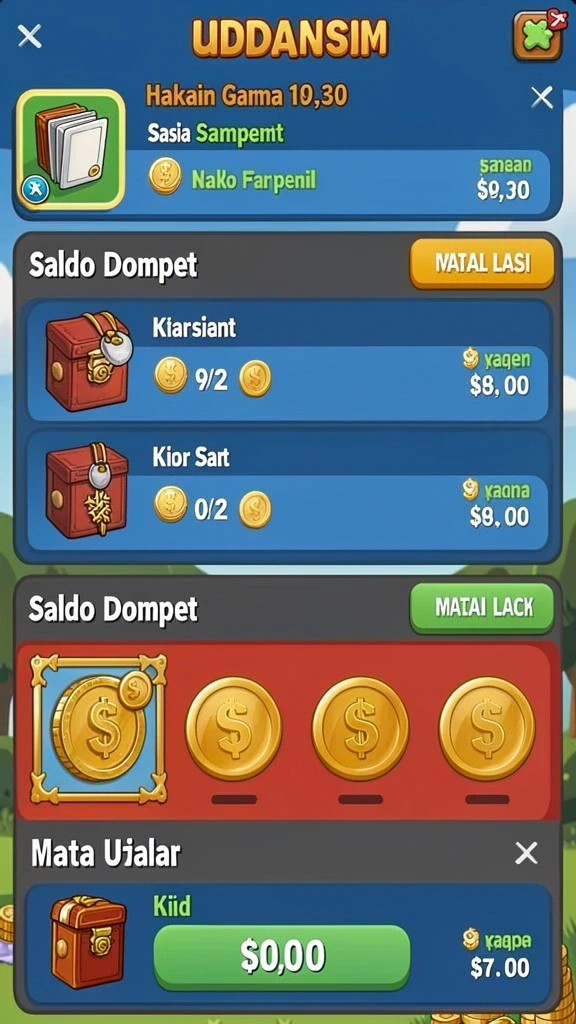Tap the green $0,00 button
The height and width of the screenshot is (1024, 576).
[x=282, y=957]
